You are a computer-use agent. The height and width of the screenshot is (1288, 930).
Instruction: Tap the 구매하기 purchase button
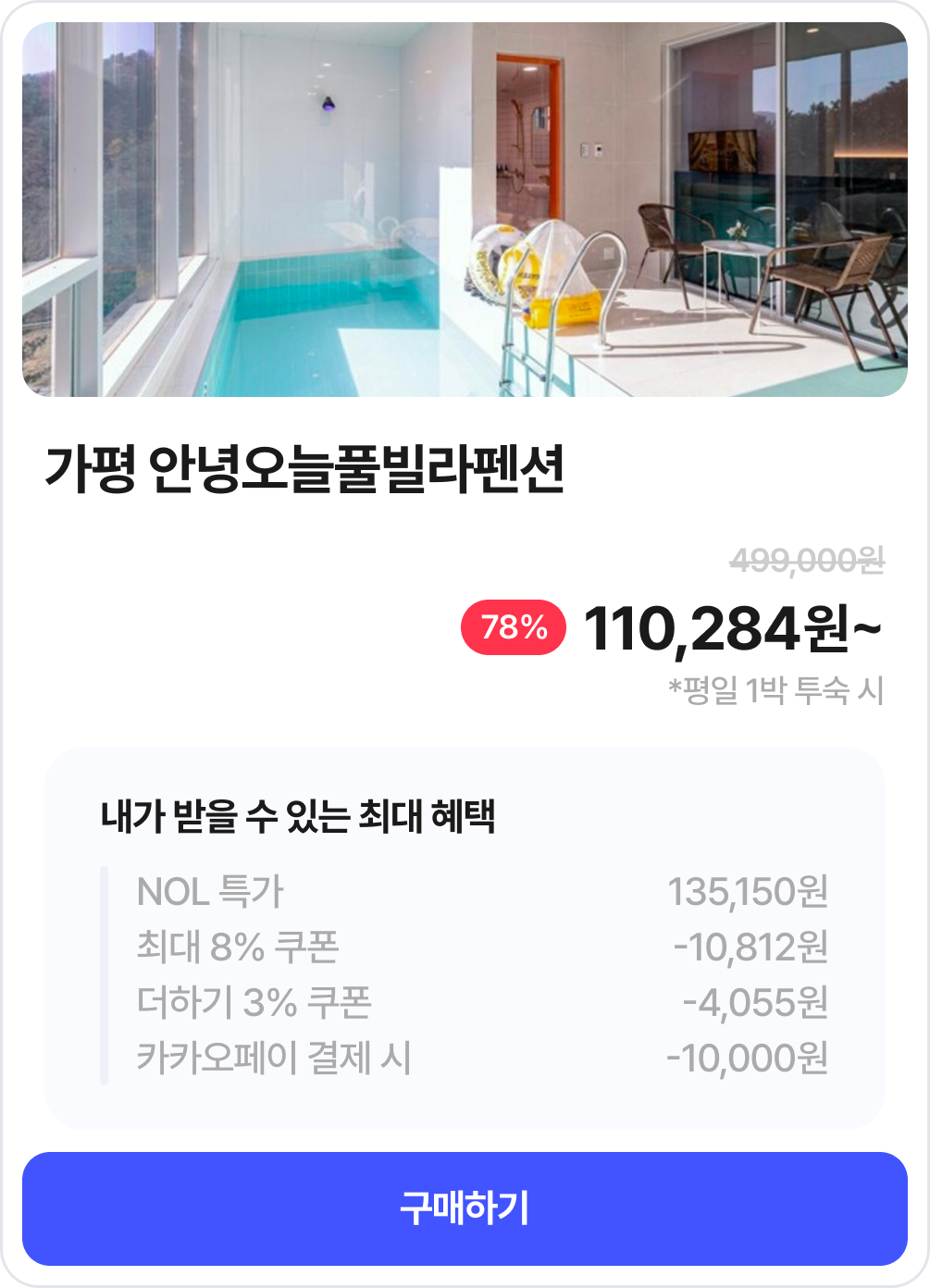(x=465, y=1208)
